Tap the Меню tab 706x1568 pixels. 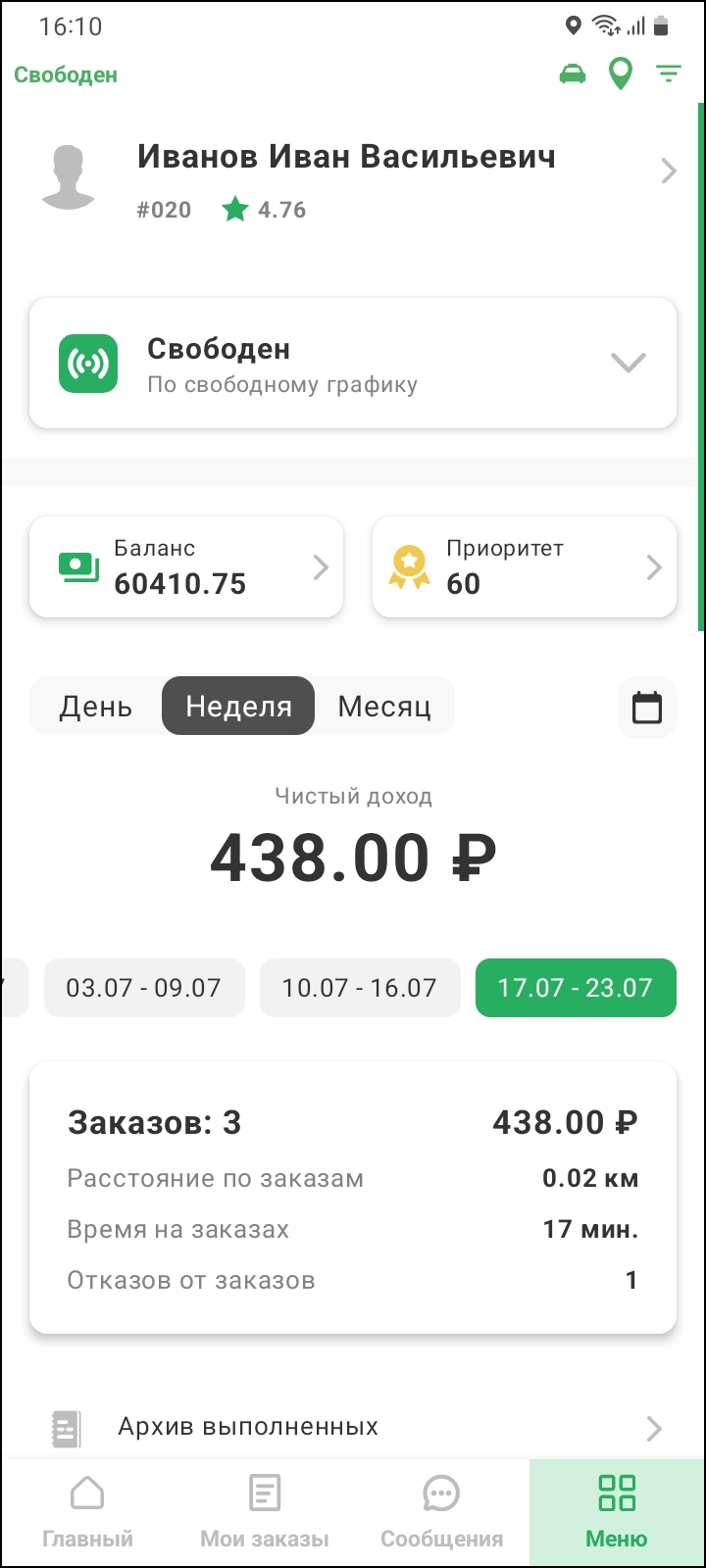point(617,1513)
